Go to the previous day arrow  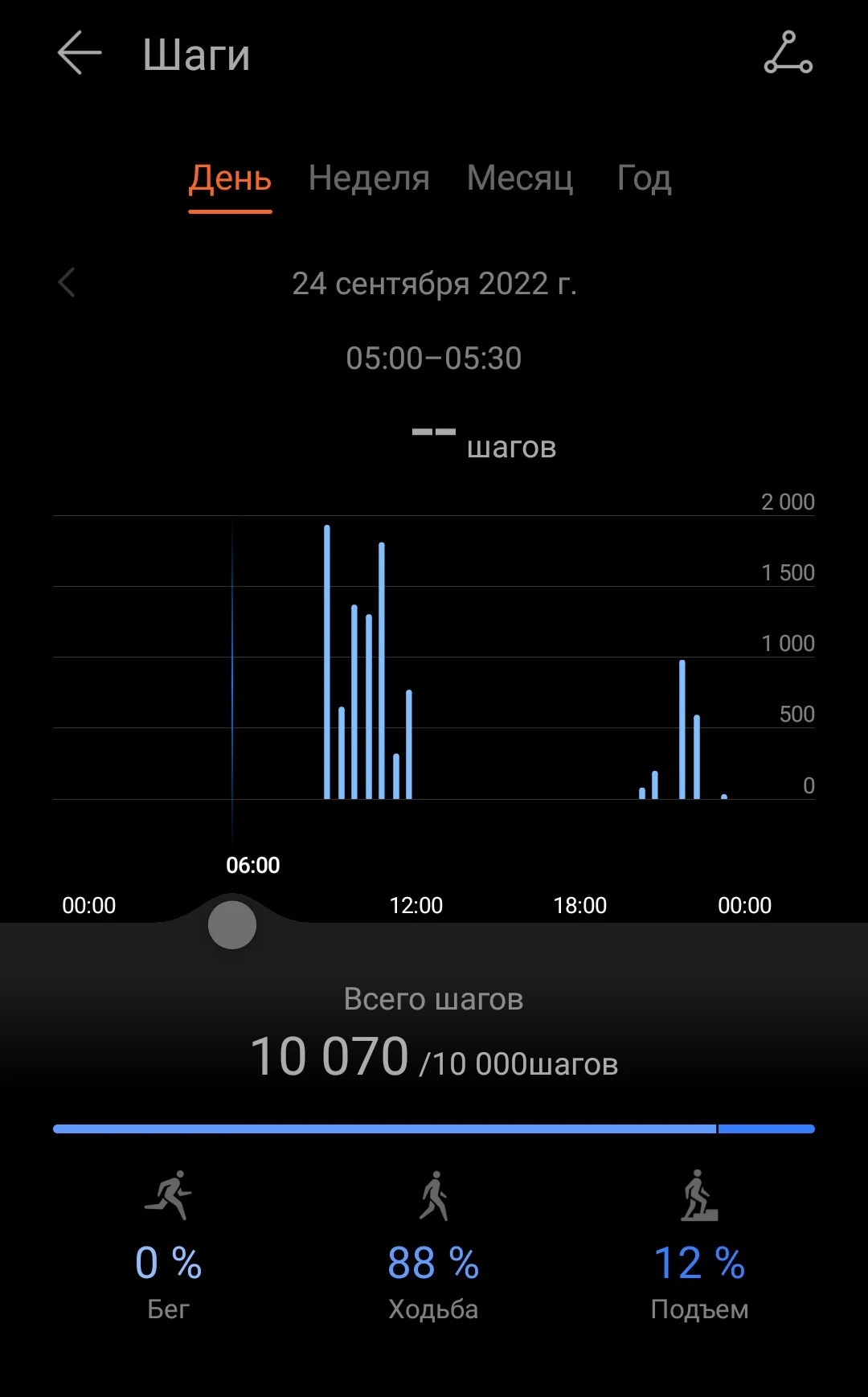click(x=68, y=283)
